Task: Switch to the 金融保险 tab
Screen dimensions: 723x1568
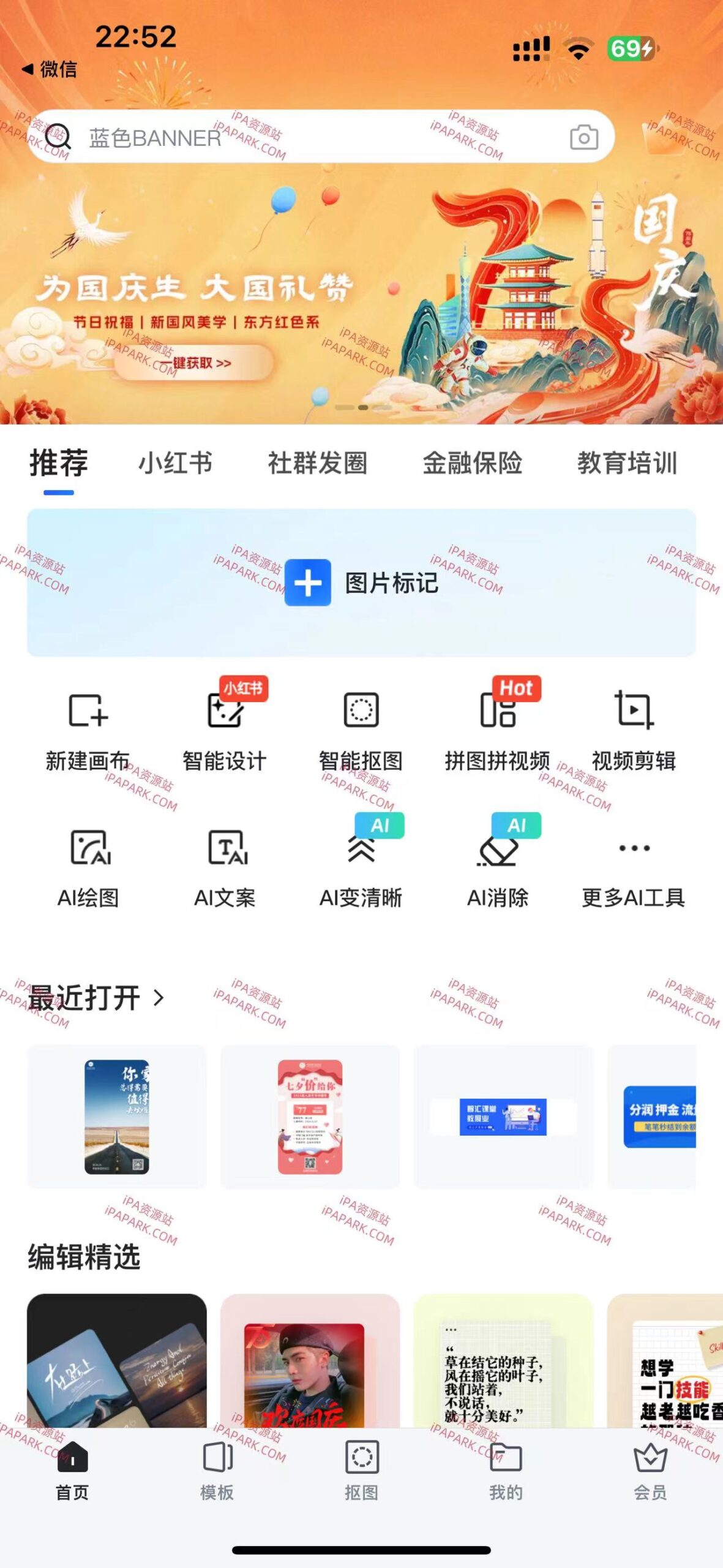Action: tap(473, 464)
